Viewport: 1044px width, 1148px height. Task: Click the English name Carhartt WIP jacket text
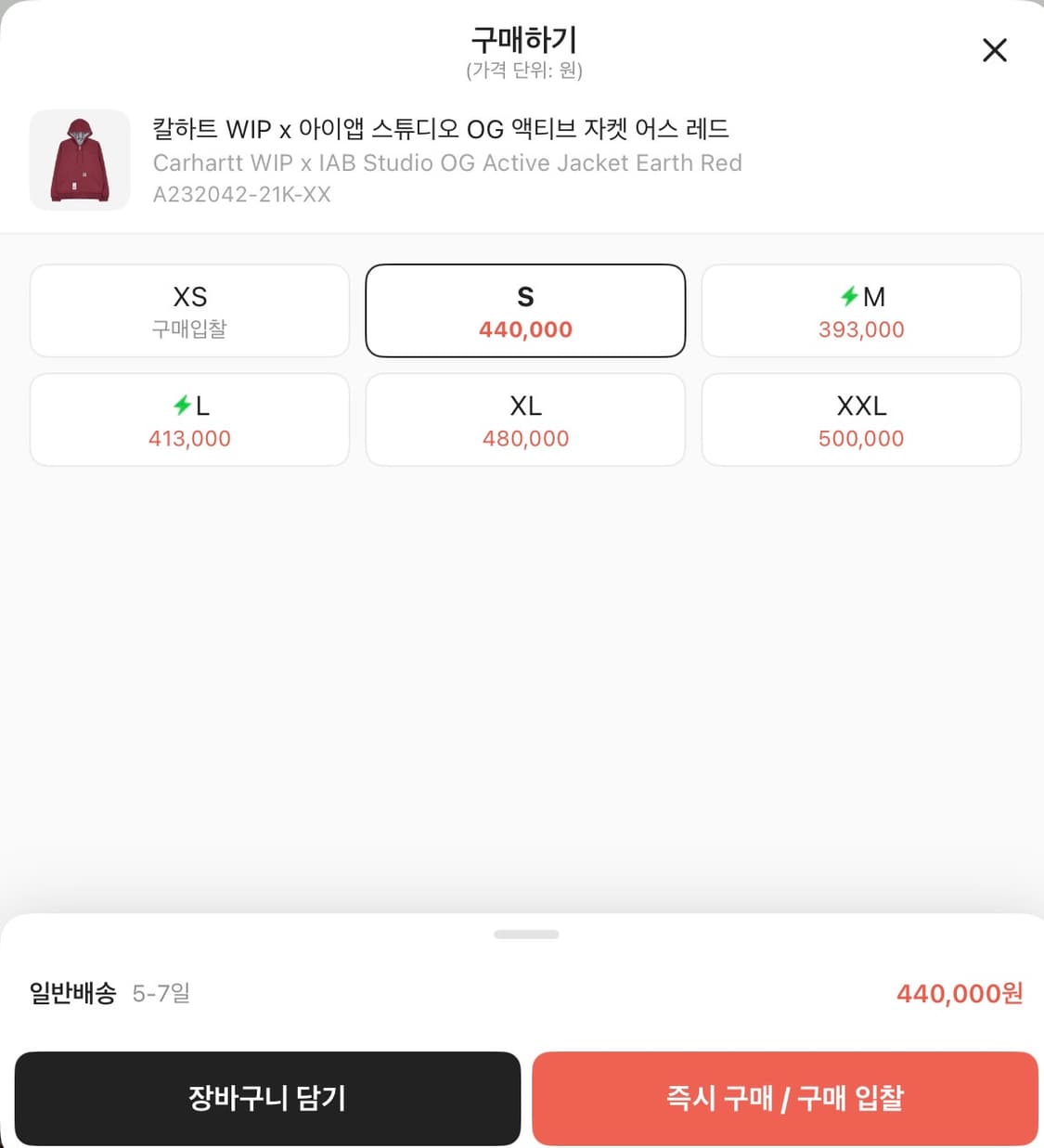(447, 162)
